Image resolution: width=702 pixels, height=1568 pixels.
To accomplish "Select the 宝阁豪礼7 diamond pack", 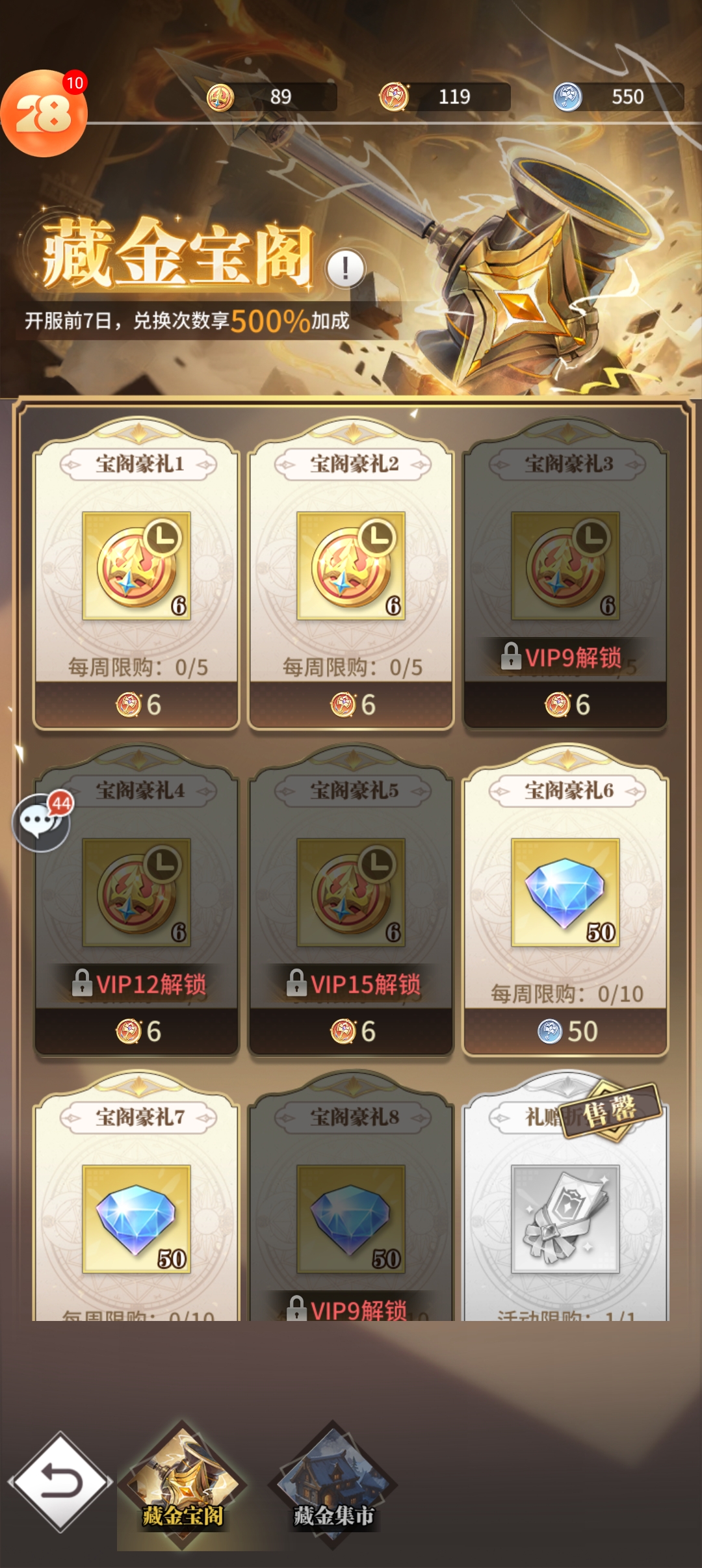I will 136,1216.
